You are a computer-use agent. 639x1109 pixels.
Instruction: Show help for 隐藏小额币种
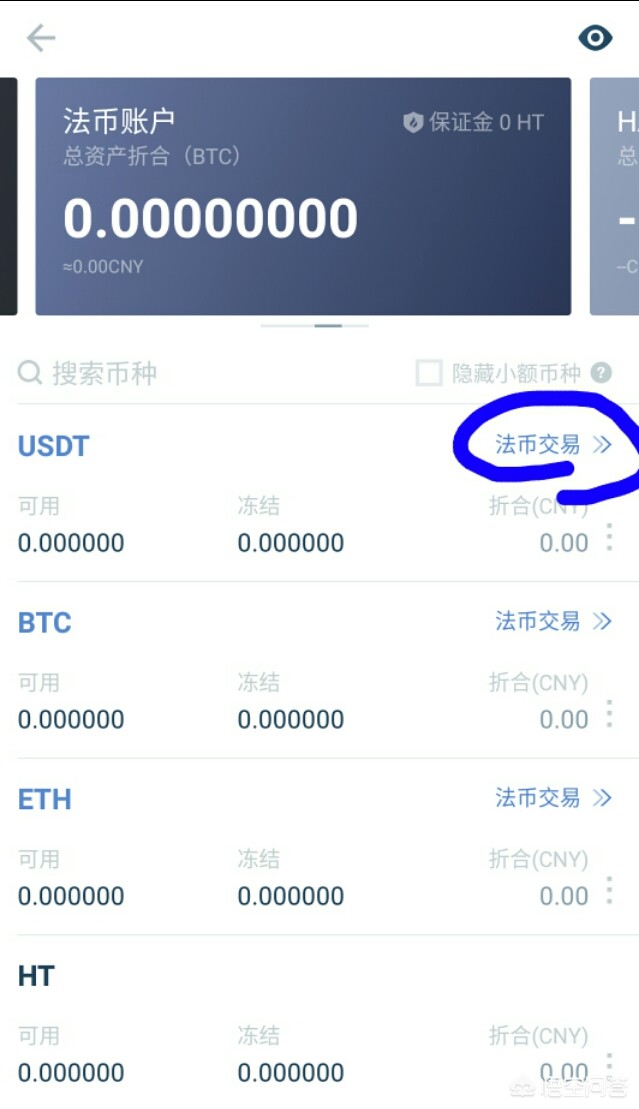click(x=601, y=374)
